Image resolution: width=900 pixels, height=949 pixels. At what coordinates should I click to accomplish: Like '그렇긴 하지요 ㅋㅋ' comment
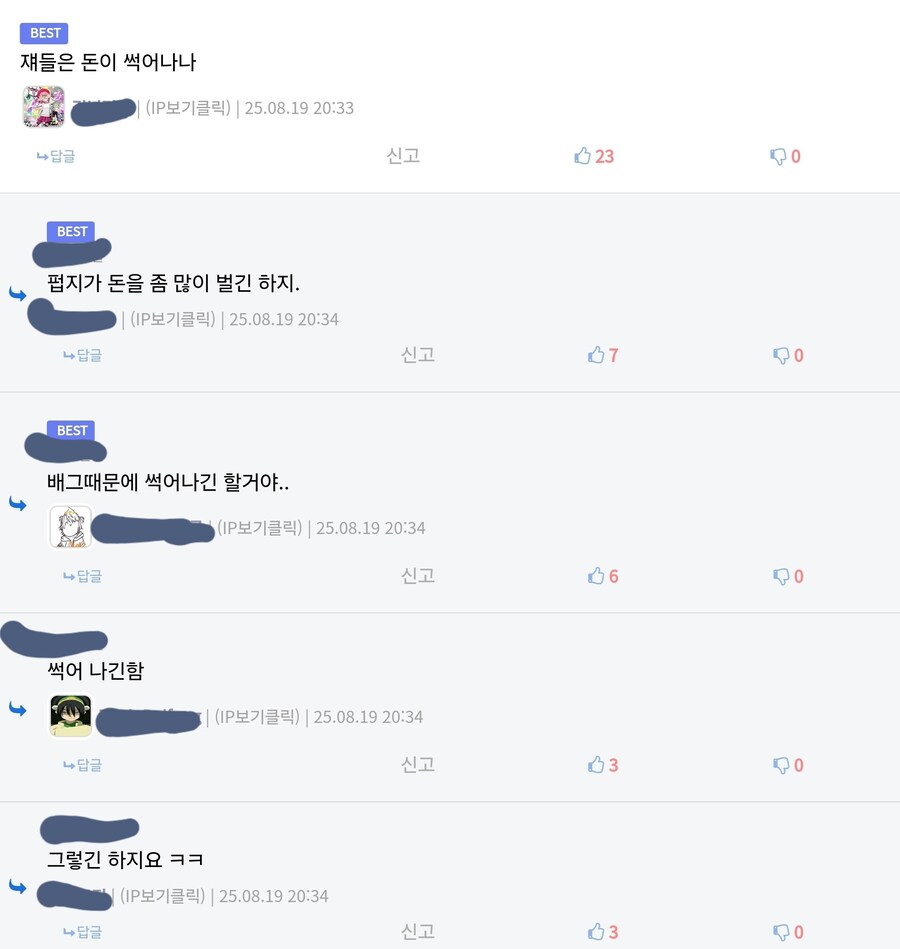click(603, 932)
